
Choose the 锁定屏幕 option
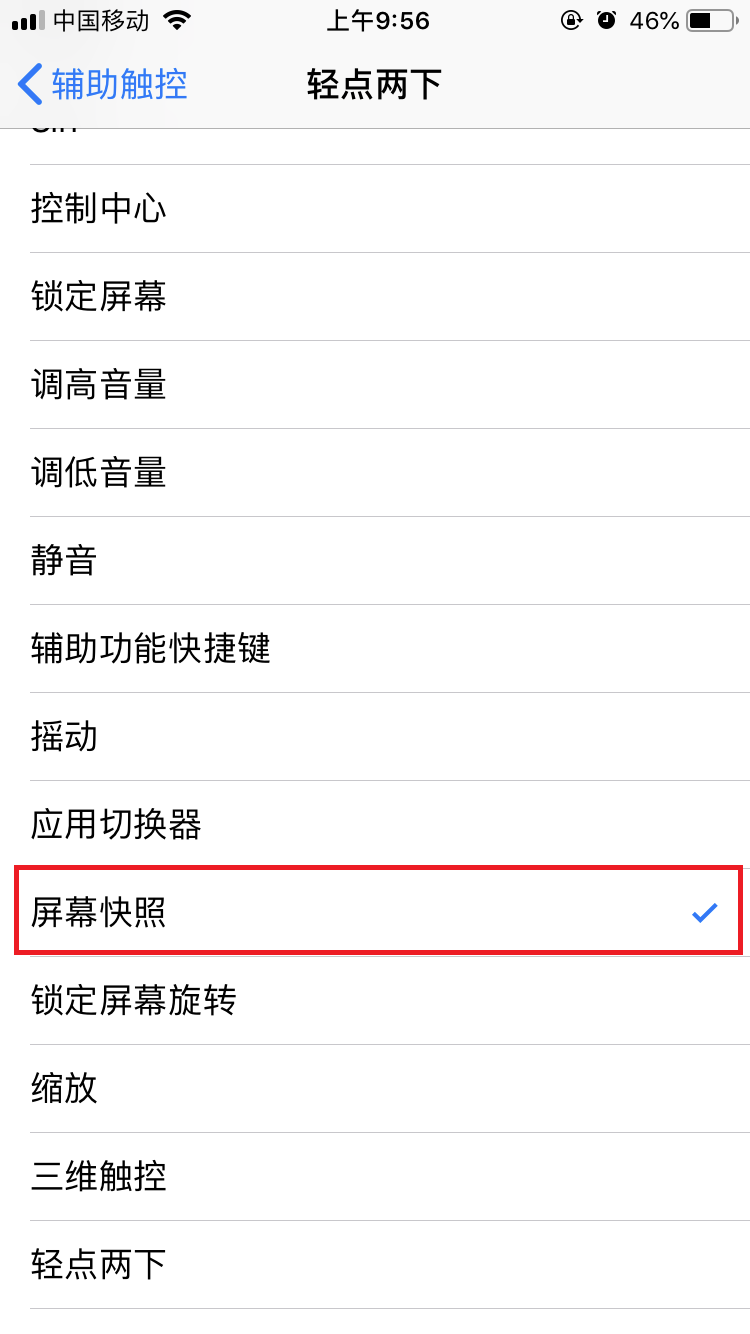[x=375, y=297]
